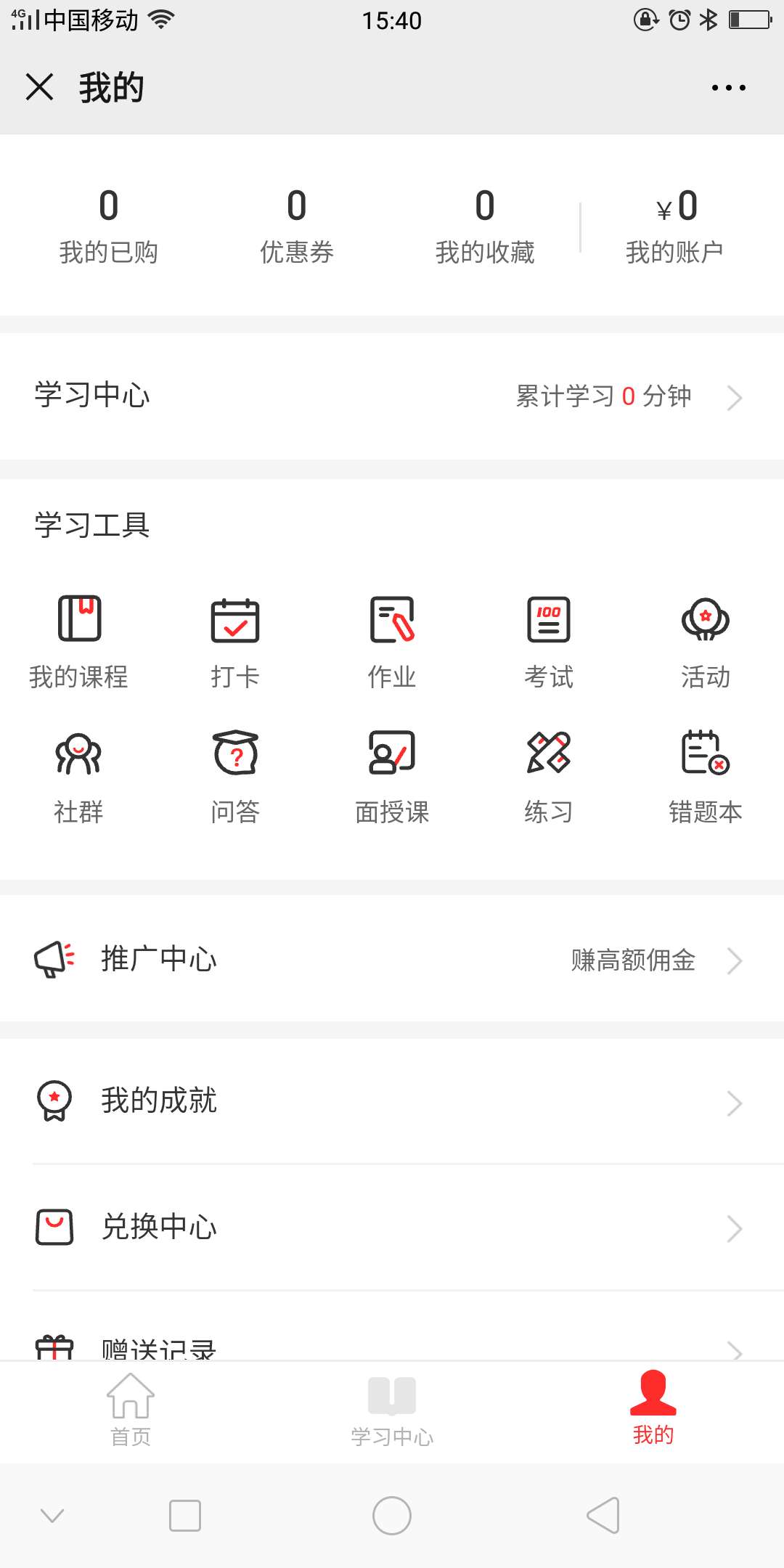
Task: Open the 学习中心 row with study minutes
Action: [x=392, y=396]
